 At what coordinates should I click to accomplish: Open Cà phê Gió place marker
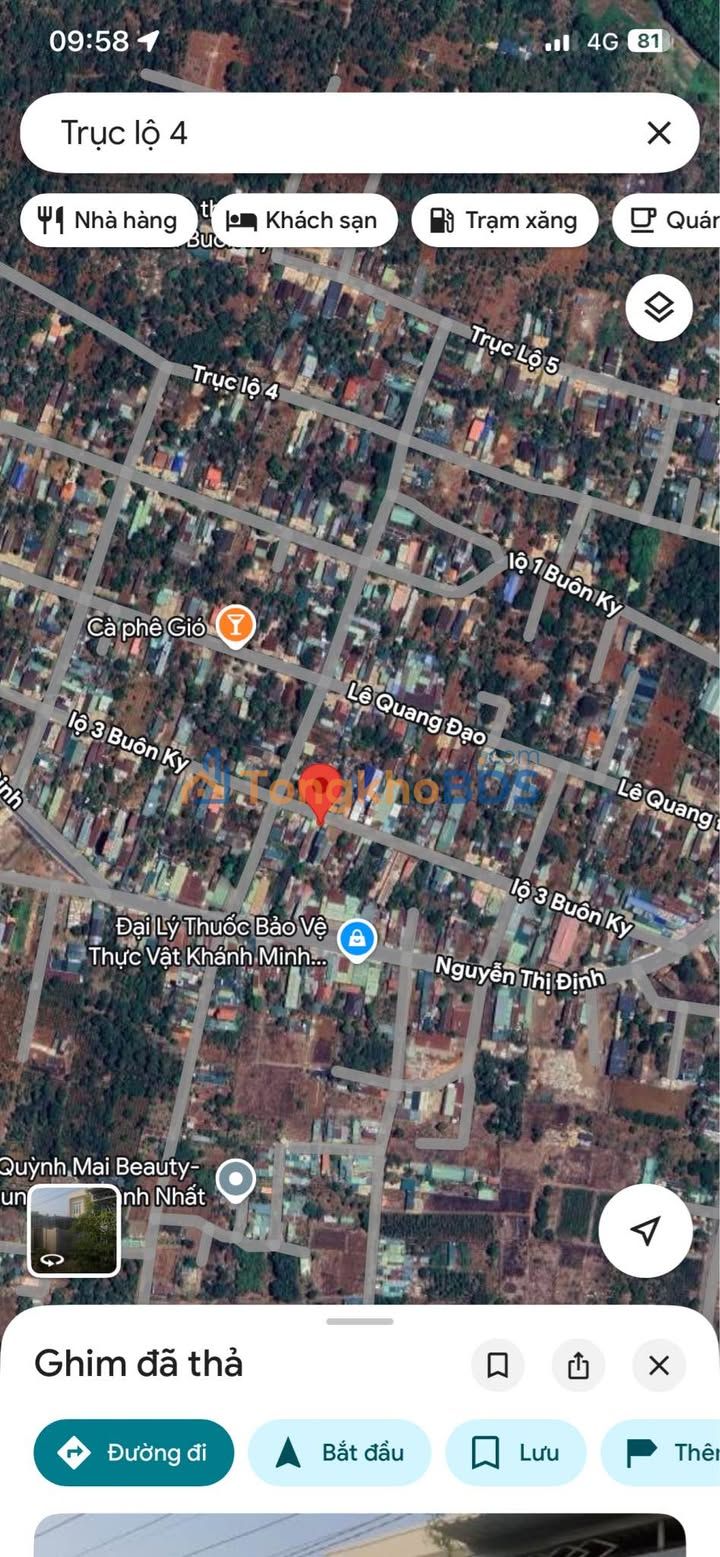click(235, 626)
